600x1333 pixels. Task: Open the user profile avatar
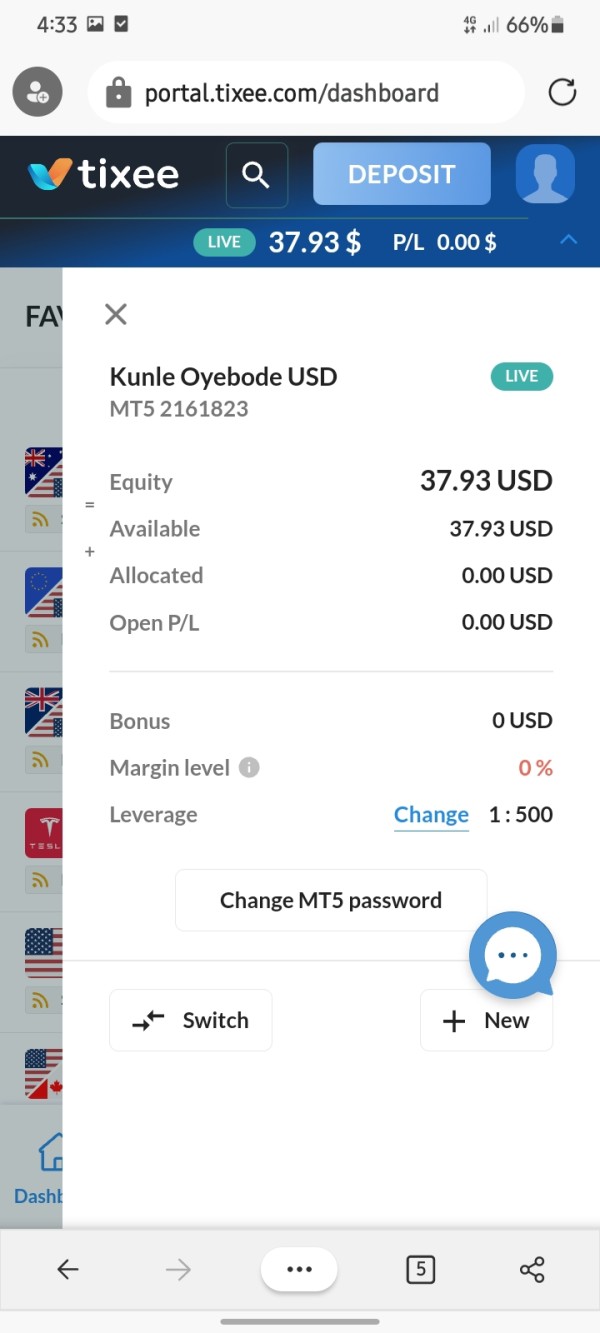pos(545,174)
